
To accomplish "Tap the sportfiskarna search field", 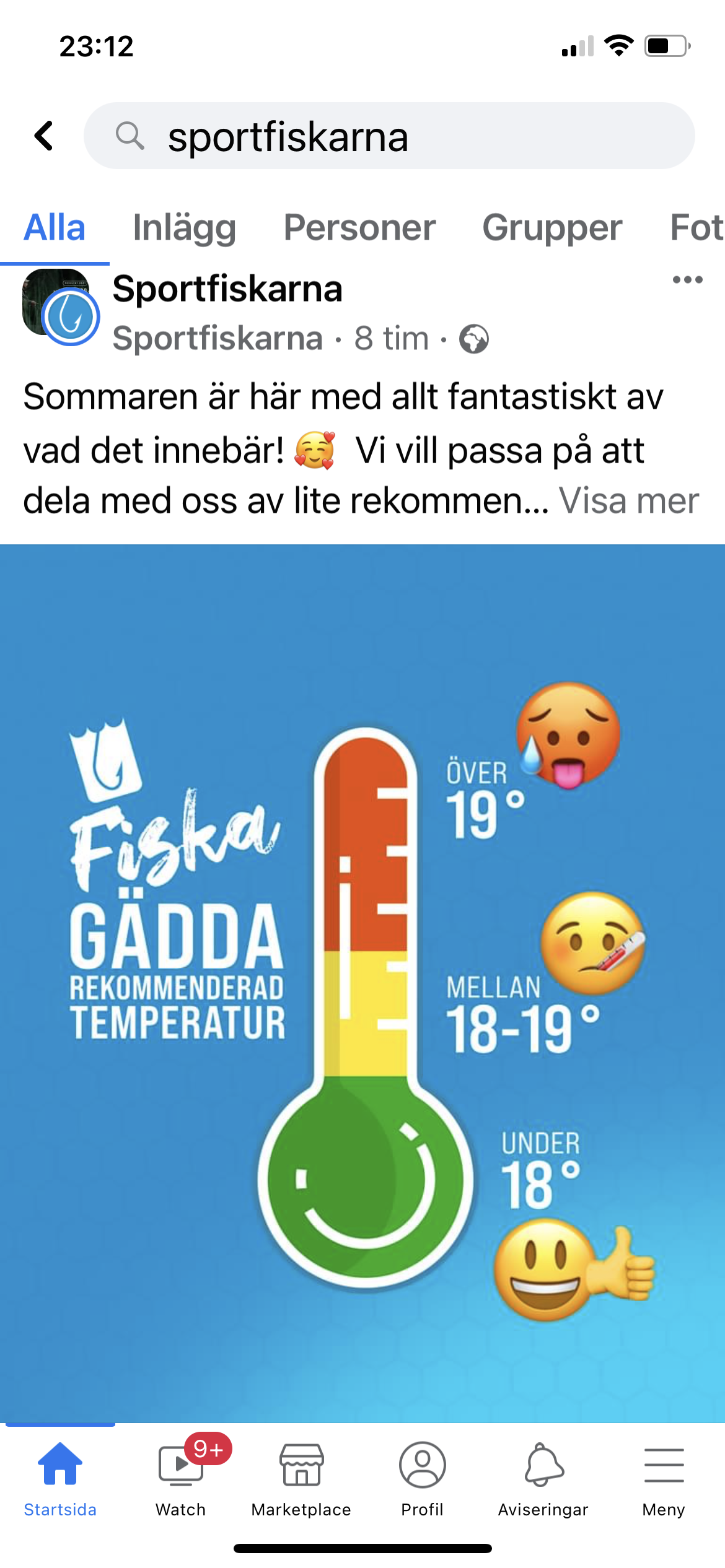I will tap(389, 136).
